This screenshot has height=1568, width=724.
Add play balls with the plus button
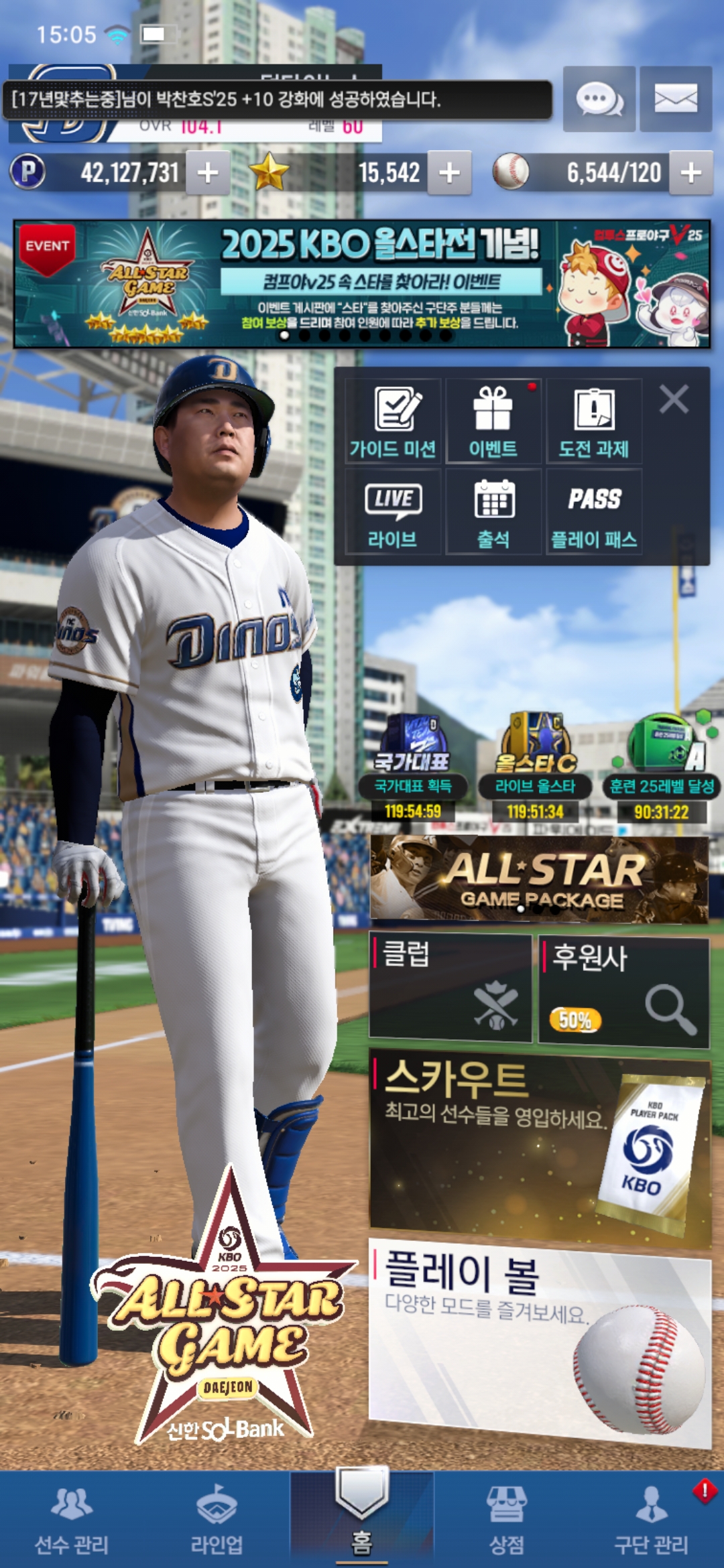pyautogui.click(x=691, y=173)
